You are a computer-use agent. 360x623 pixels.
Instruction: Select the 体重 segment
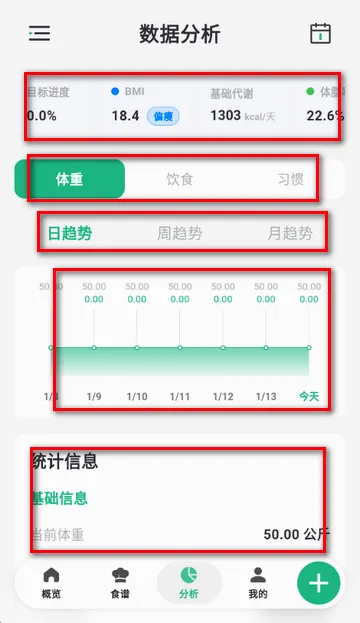point(70,179)
